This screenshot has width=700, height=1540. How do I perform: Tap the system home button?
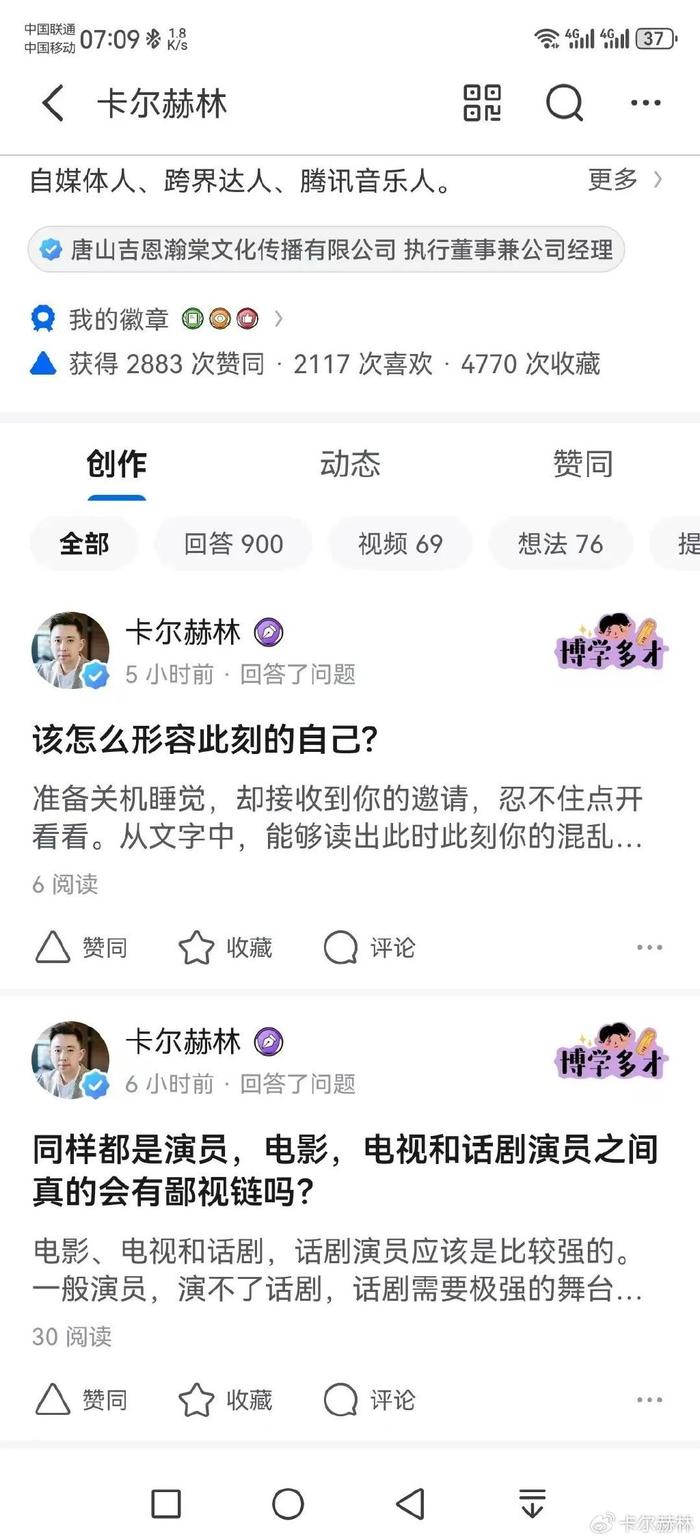click(x=288, y=1503)
